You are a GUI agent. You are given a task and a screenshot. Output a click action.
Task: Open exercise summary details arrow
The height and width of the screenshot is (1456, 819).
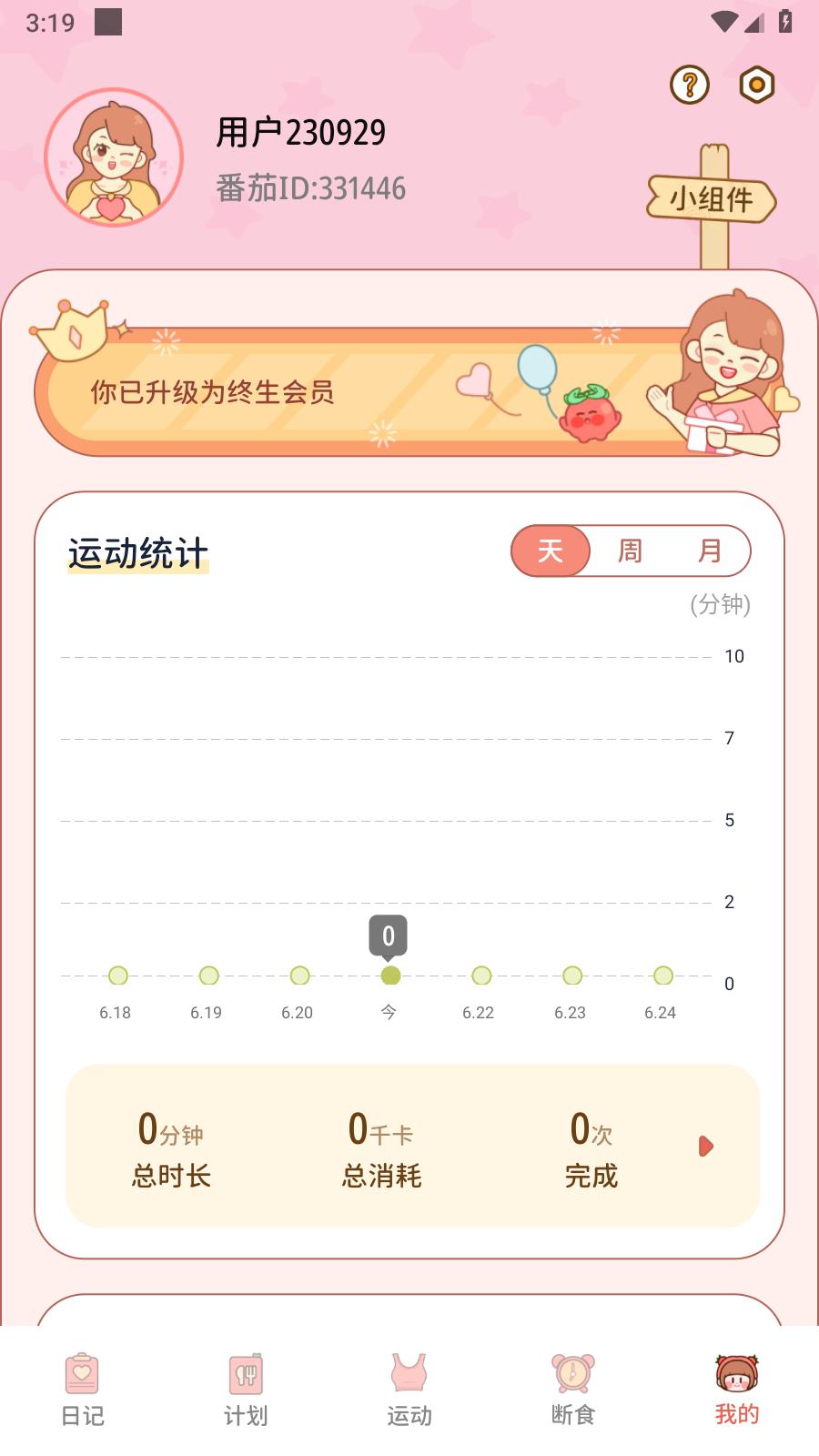coord(705,1147)
